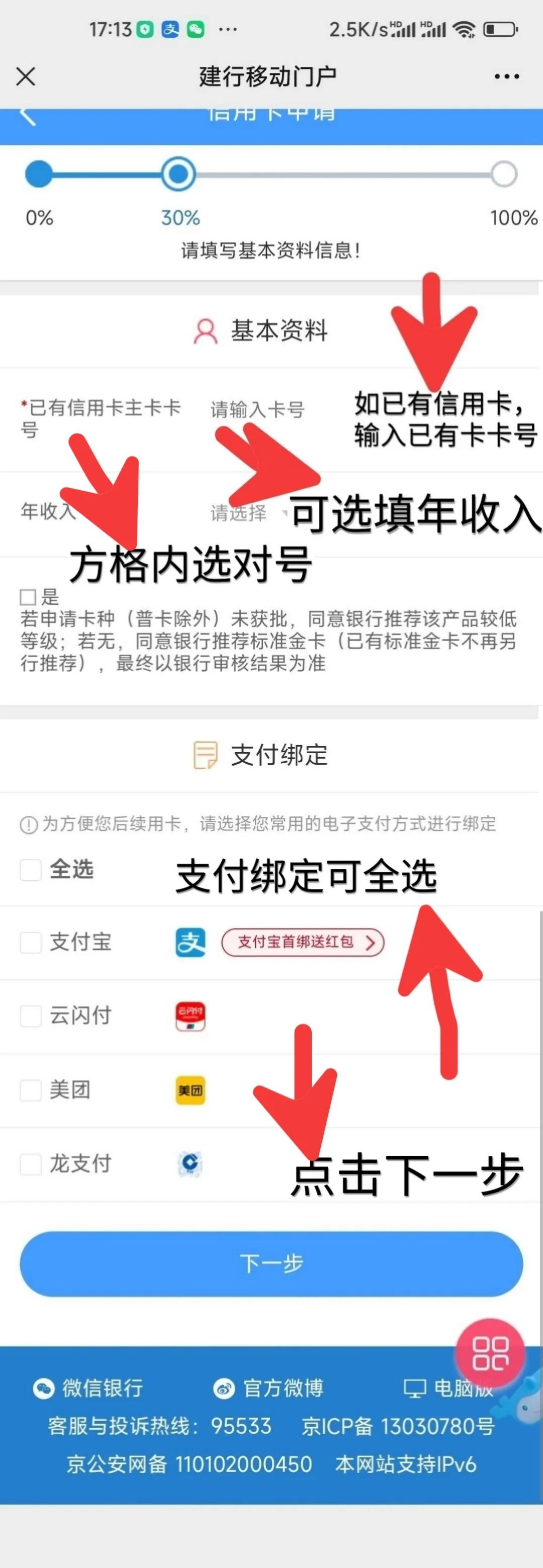The height and width of the screenshot is (1568, 543).
Task: Select the 龙支付 checkbox
Action: click(x=31, y=1164)
